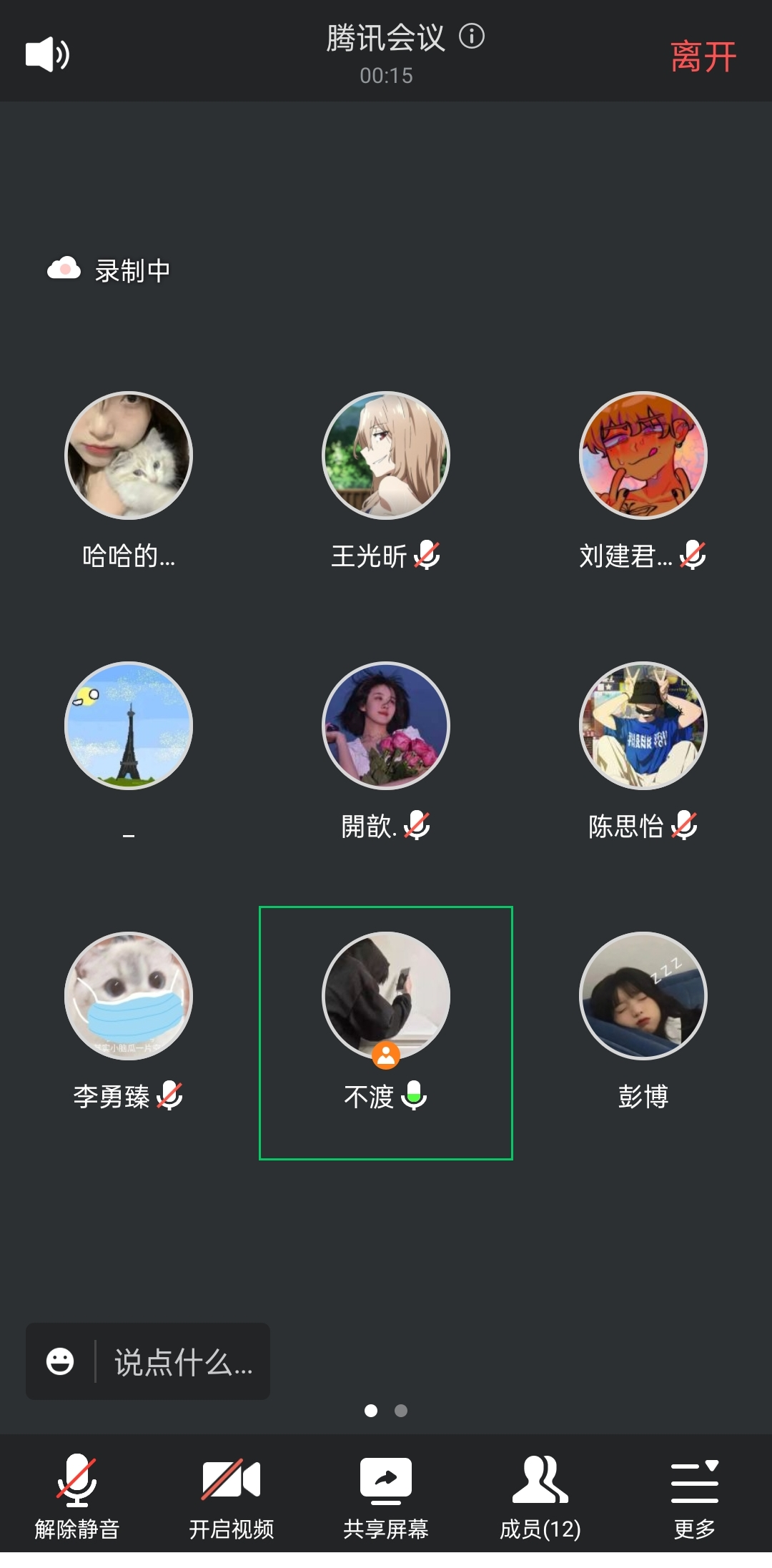
Task: Toggle the speaker audio icon
Action: tap(47, 54)
